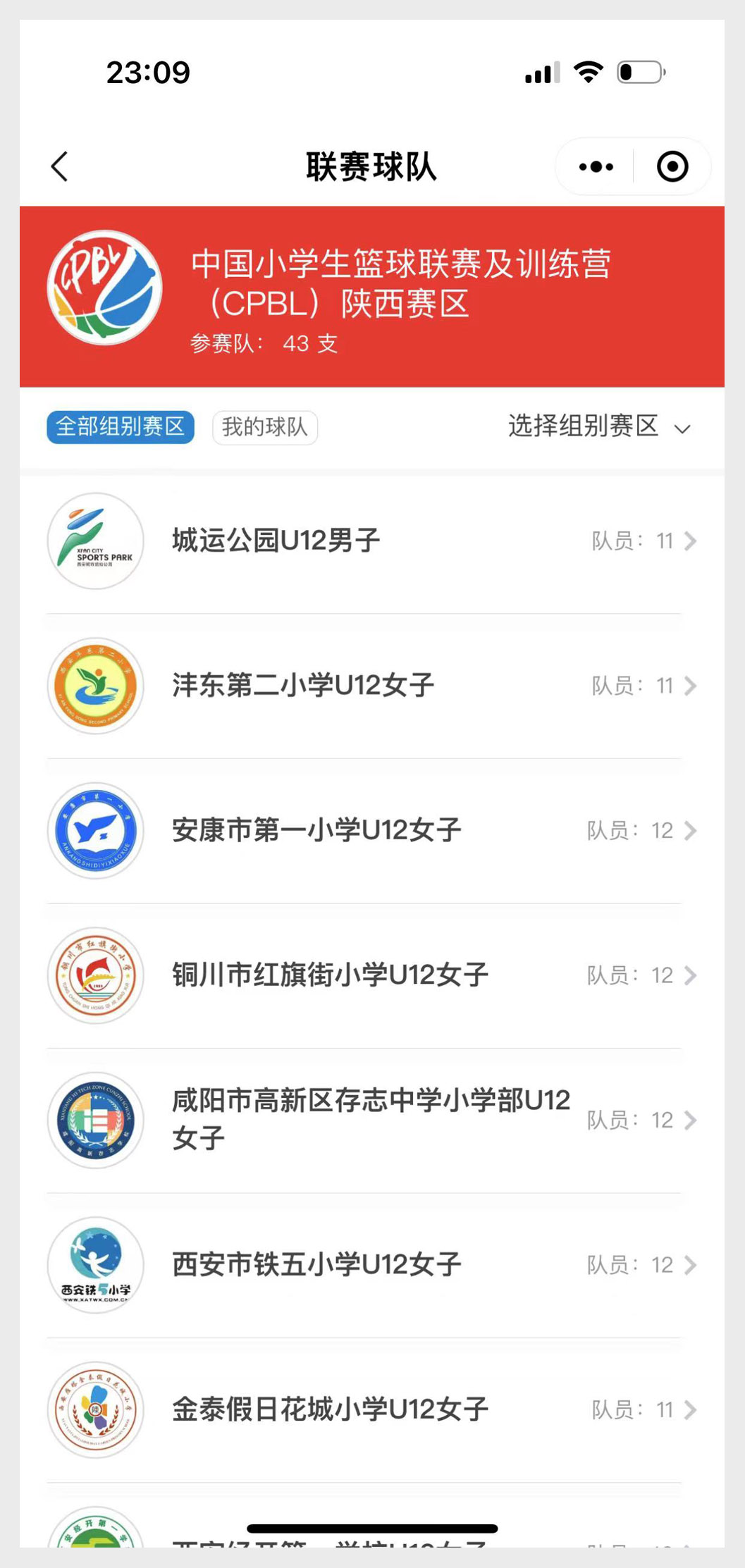Open team 城运公园U12男子
Viewport: 745px width, 1568px height.
click(372, 541)
